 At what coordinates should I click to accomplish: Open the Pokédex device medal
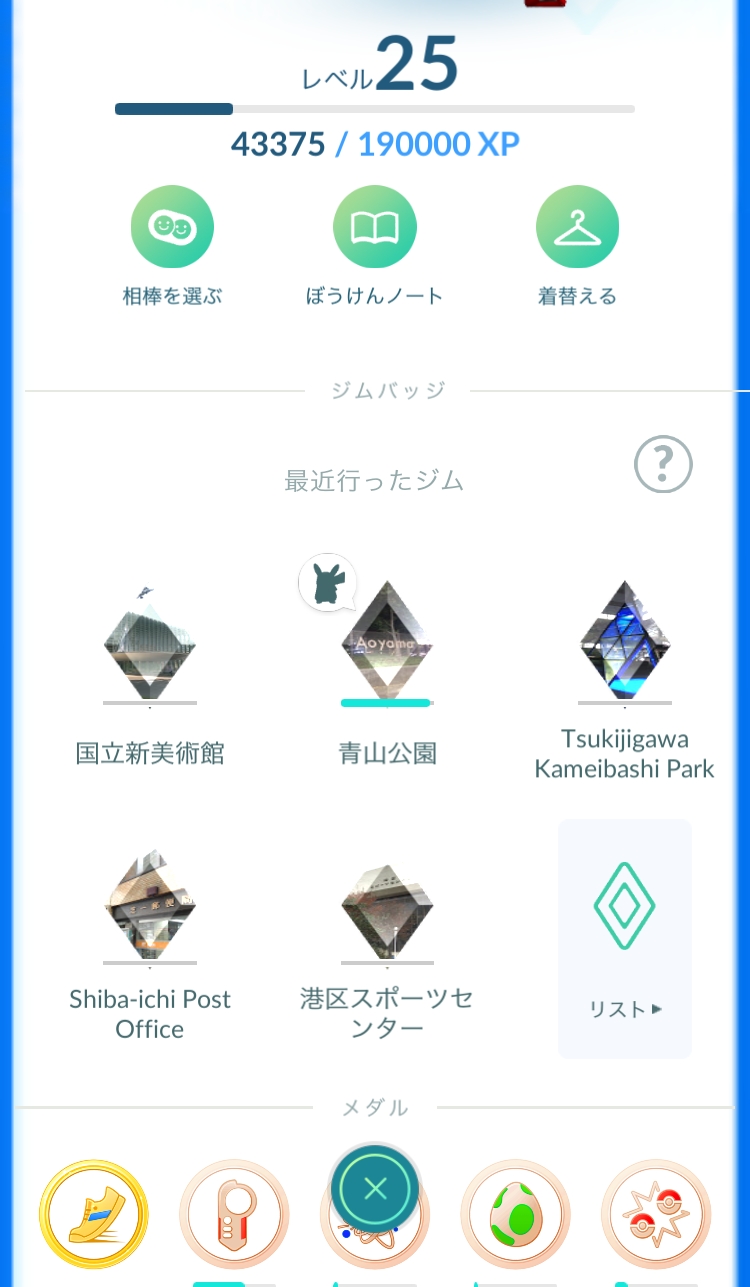(233, 1214)
